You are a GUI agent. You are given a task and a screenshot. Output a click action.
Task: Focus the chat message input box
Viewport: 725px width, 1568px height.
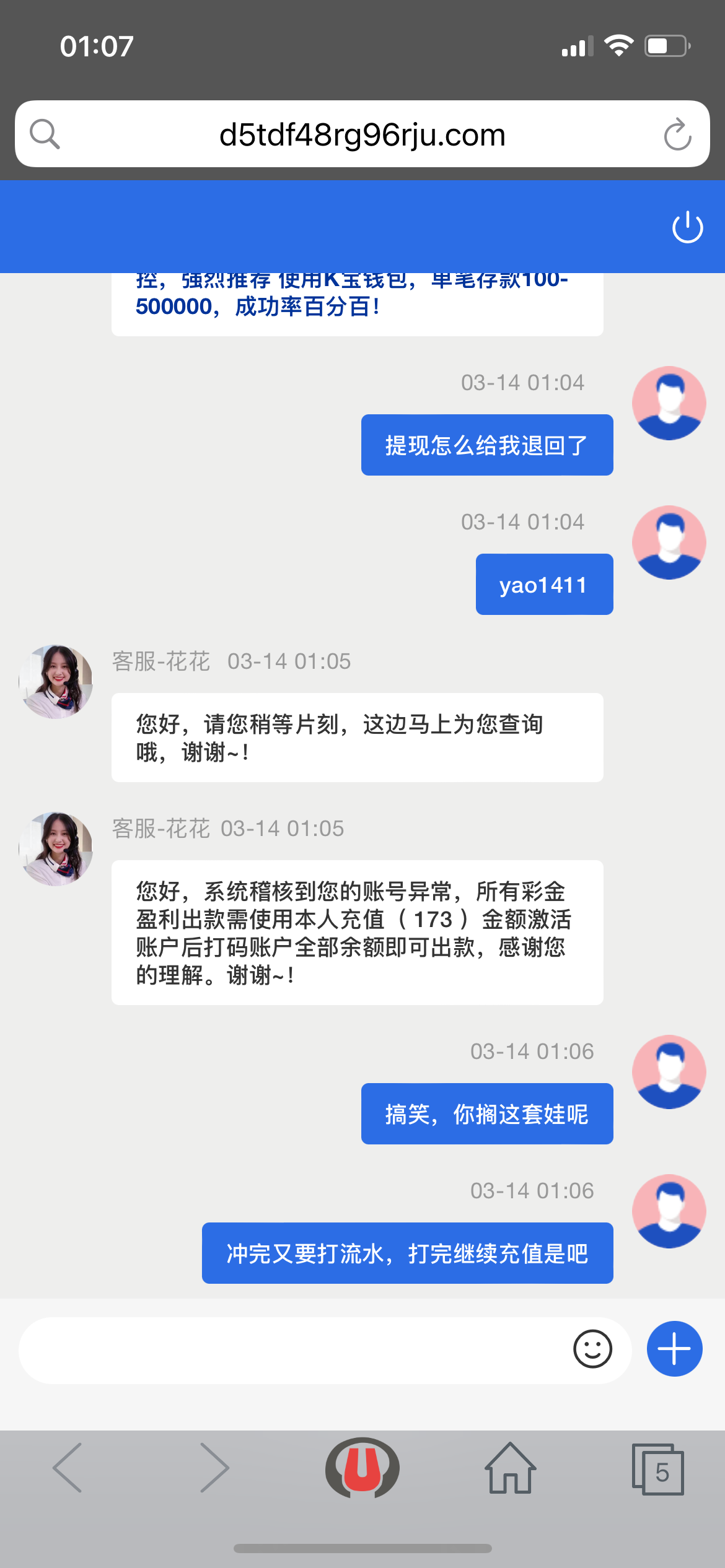pyautogui.click(x=291, y=1349)
